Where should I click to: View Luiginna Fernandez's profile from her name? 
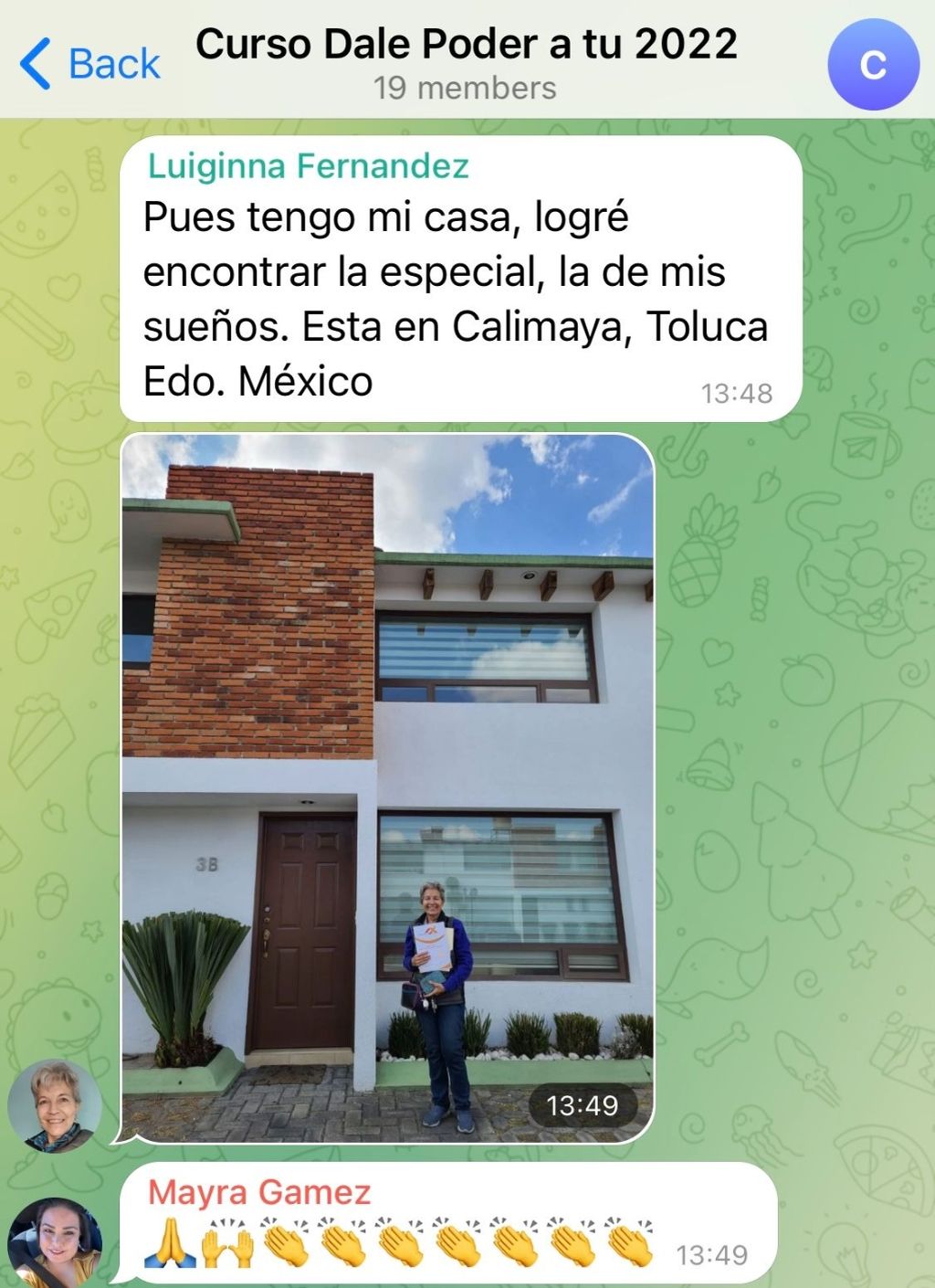click(x=308, y=166)
